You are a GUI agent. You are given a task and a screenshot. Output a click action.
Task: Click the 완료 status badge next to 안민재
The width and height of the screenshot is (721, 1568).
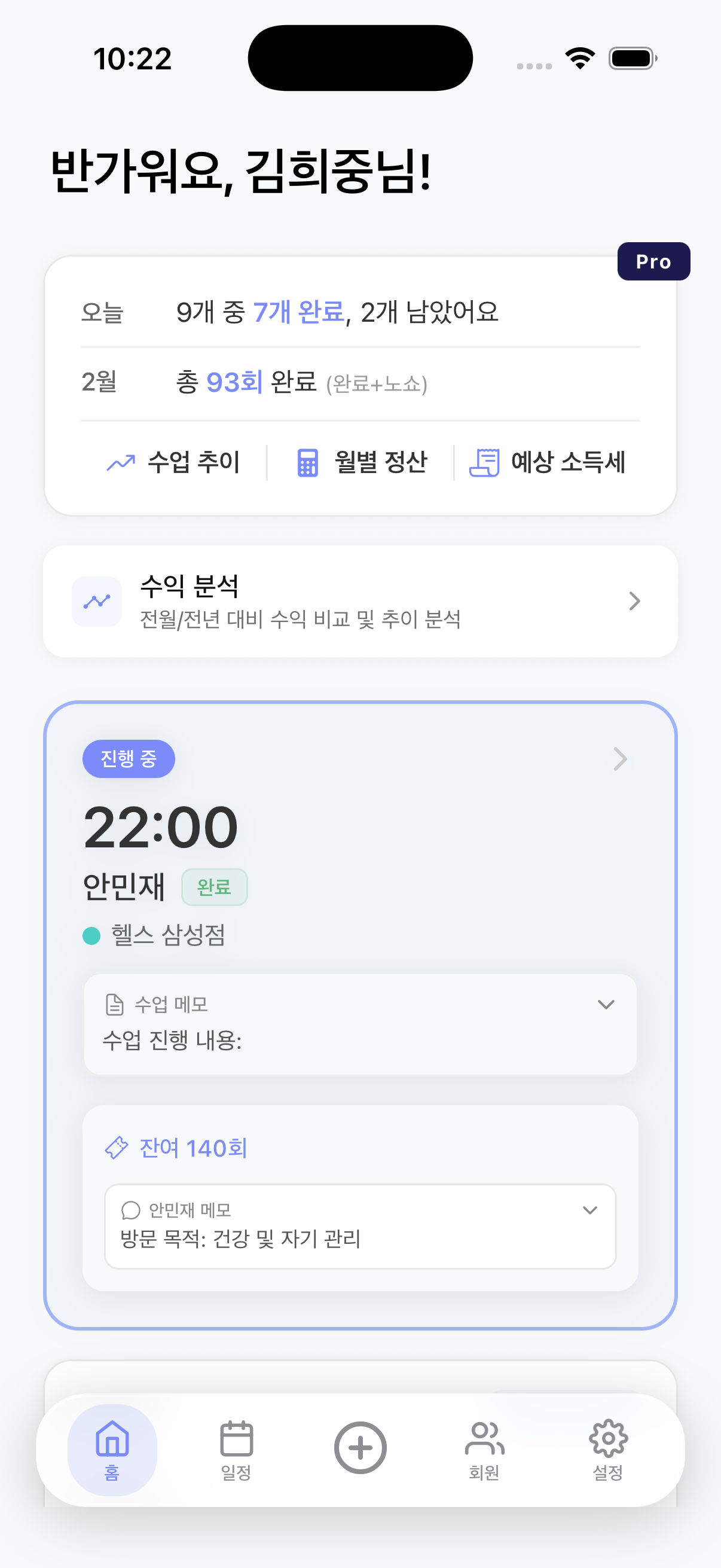pyautogui.click(x=215, y=887)
